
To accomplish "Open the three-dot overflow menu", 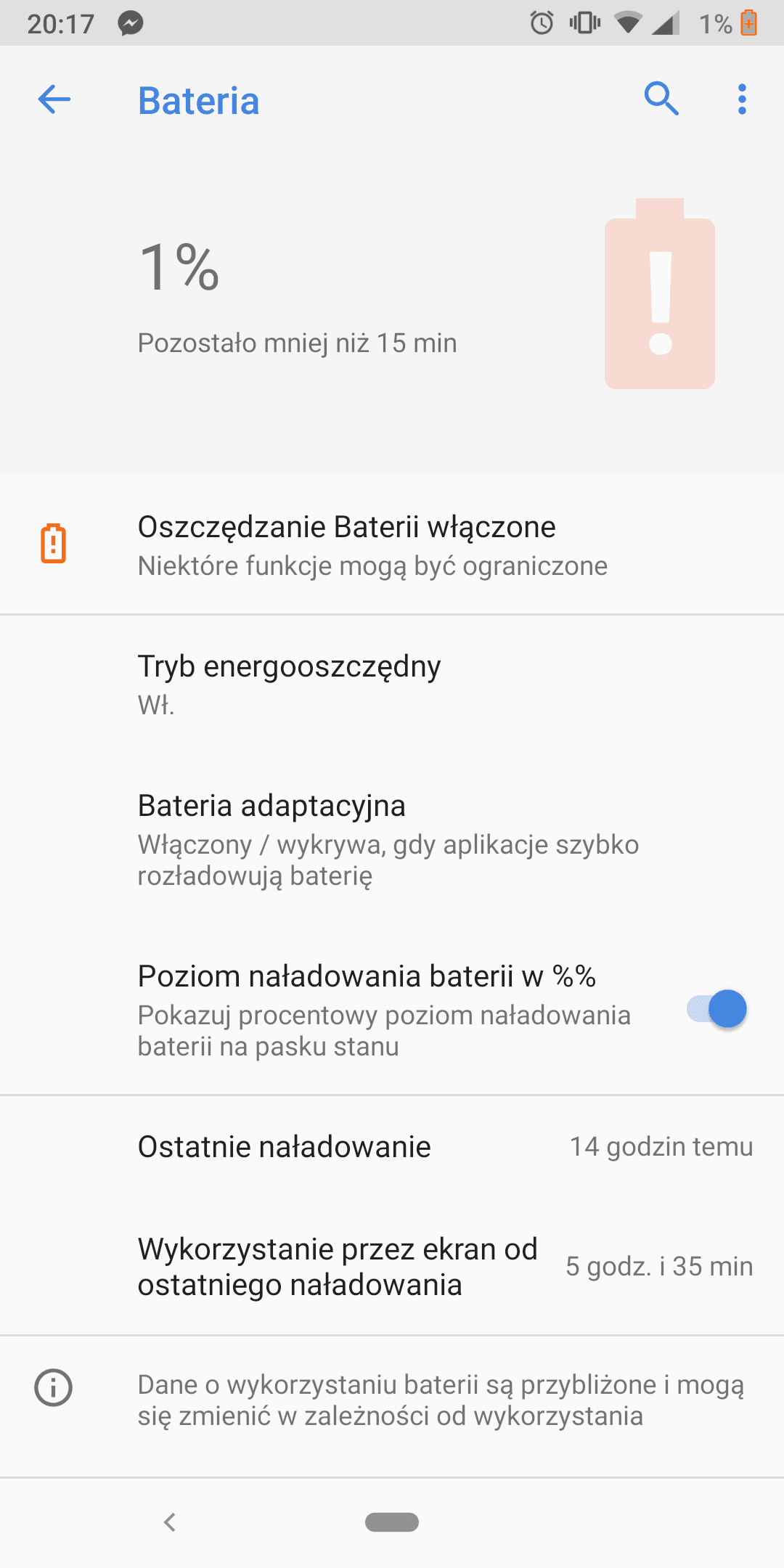I will [x=742, y=99].
